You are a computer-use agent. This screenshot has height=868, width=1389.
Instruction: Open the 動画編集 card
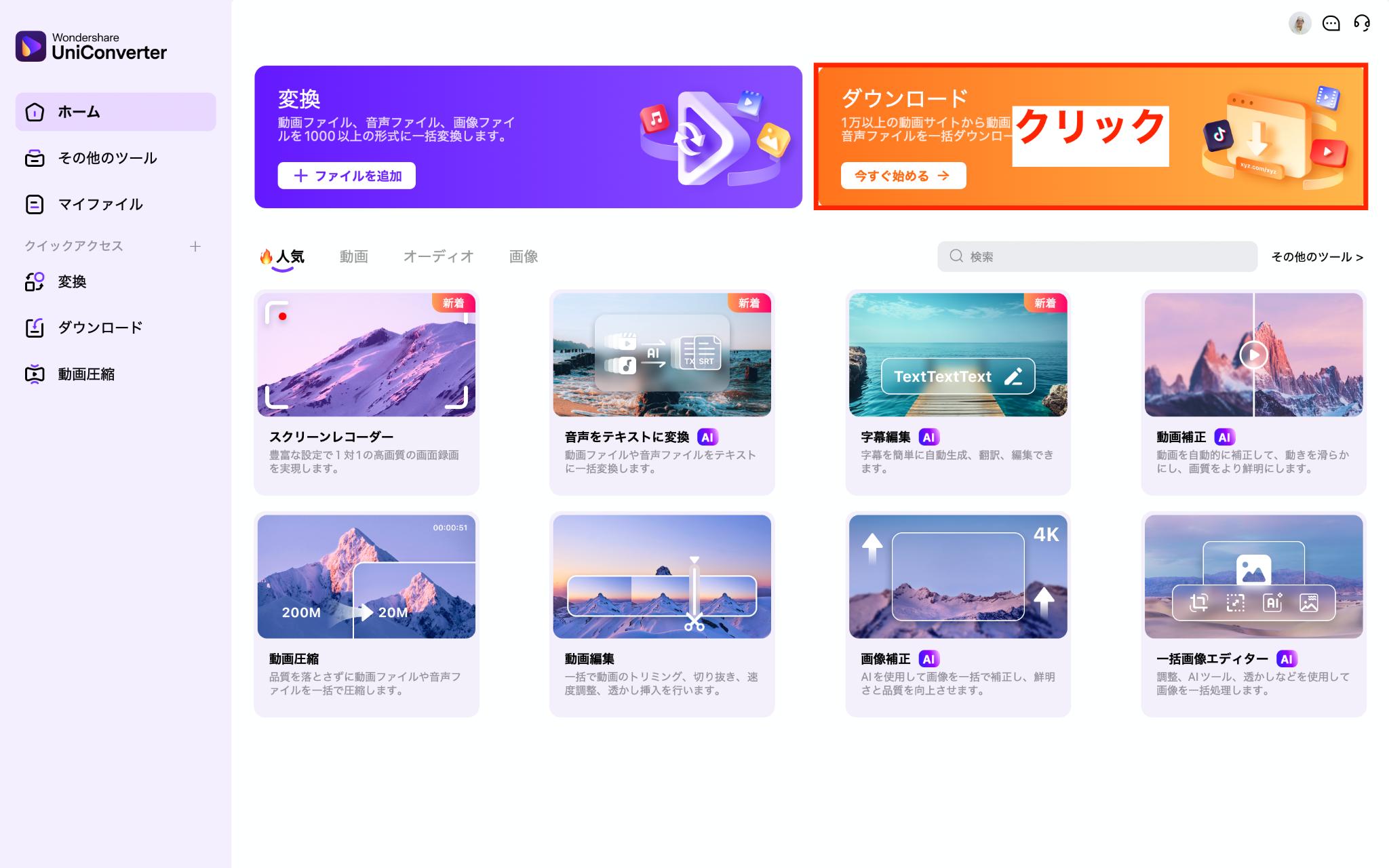click(662, 614)
